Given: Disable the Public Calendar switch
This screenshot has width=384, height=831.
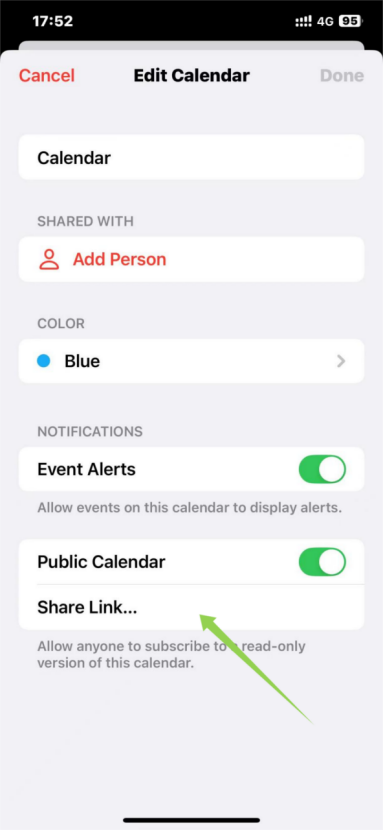Looking at the screenshot, I should pos(322,562).
